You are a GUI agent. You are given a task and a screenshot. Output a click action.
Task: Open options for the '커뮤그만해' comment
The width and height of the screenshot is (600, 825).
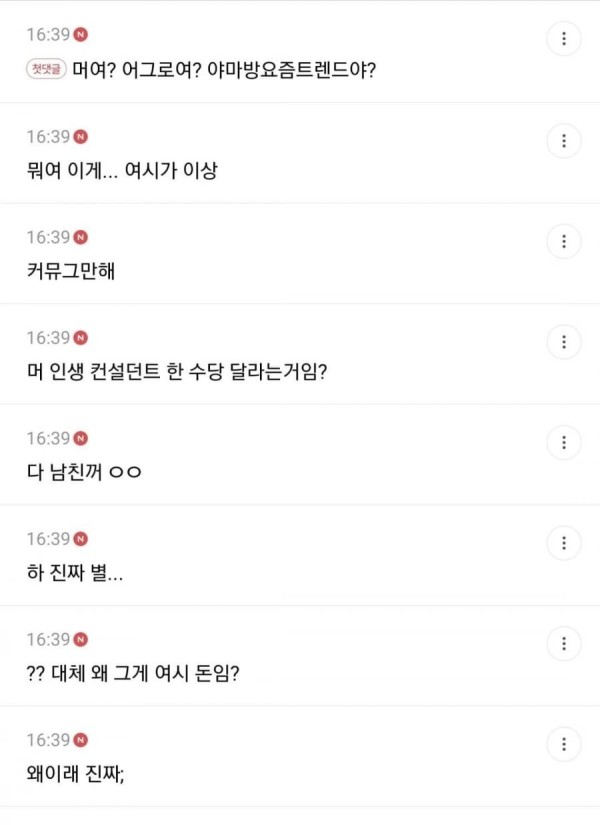coord(564,242)
